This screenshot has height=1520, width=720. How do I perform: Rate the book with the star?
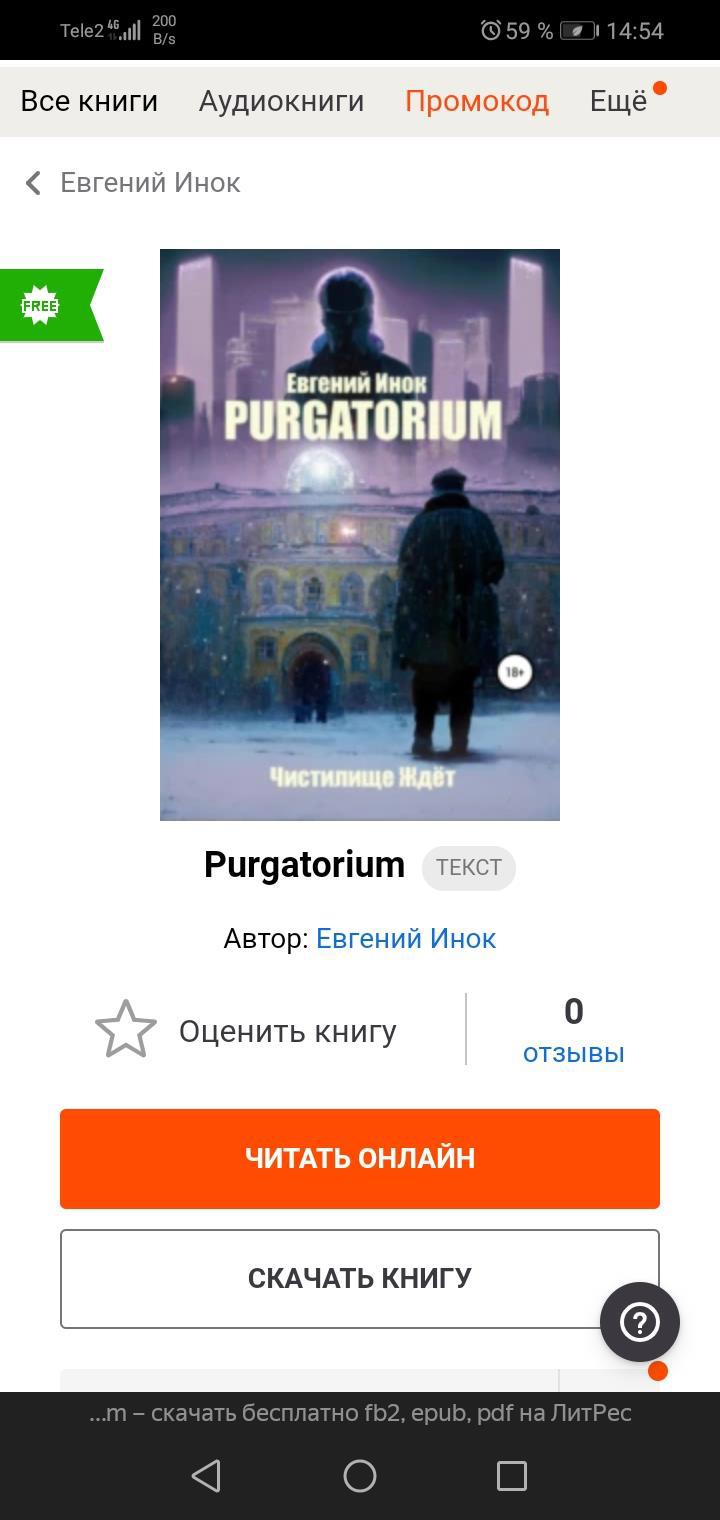(126, 1030)
